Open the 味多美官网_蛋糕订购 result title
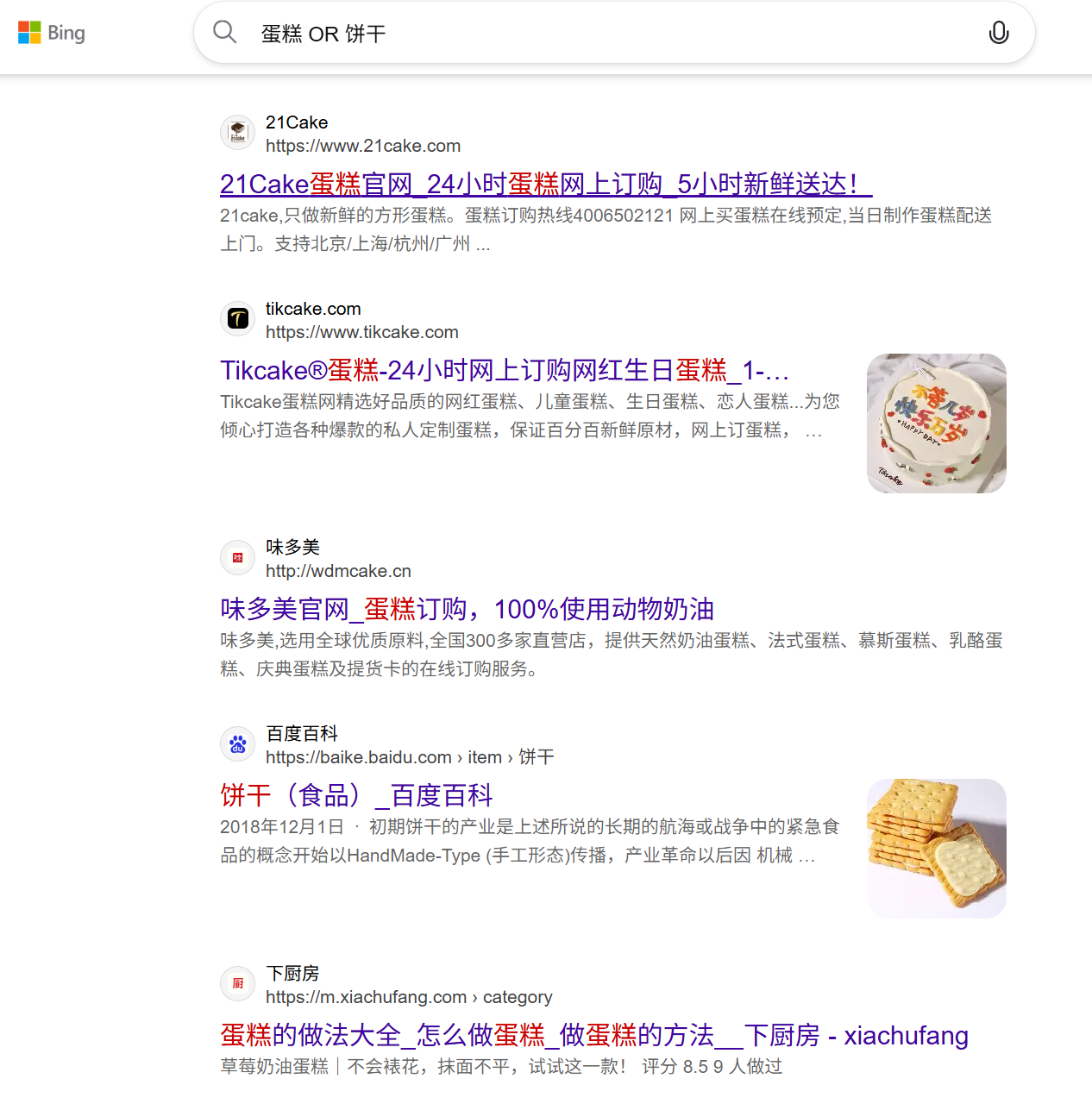The image size is (1092, 1110). click(x=467, y=609)
